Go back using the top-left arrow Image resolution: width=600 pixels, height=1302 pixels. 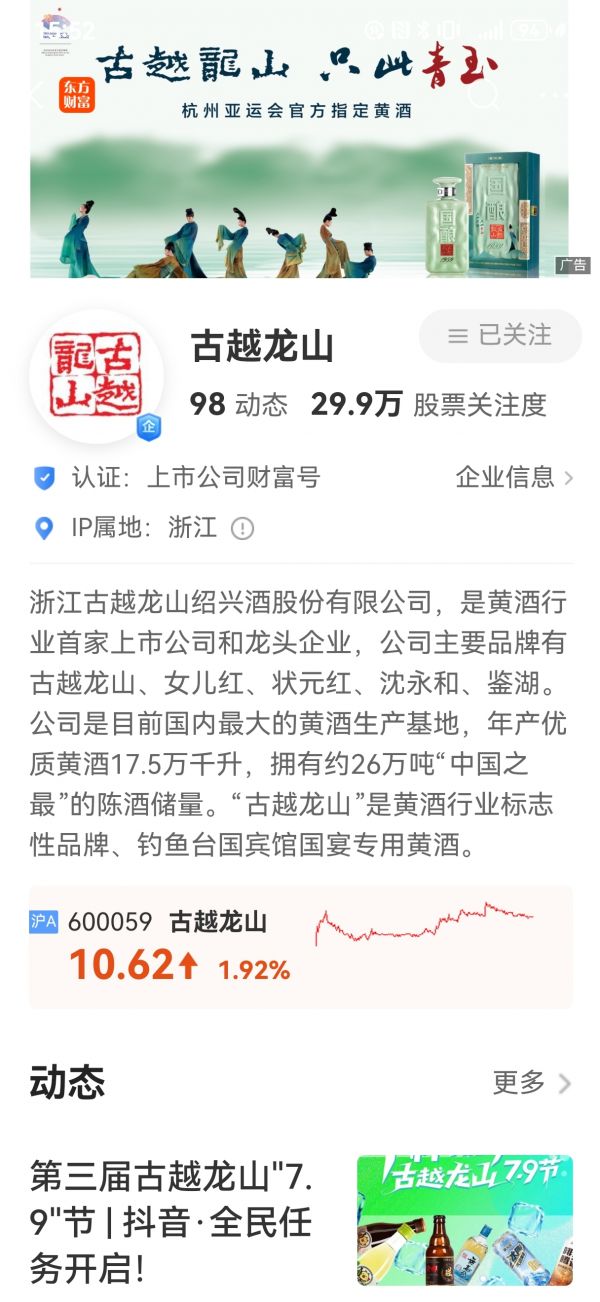(36, 96)
